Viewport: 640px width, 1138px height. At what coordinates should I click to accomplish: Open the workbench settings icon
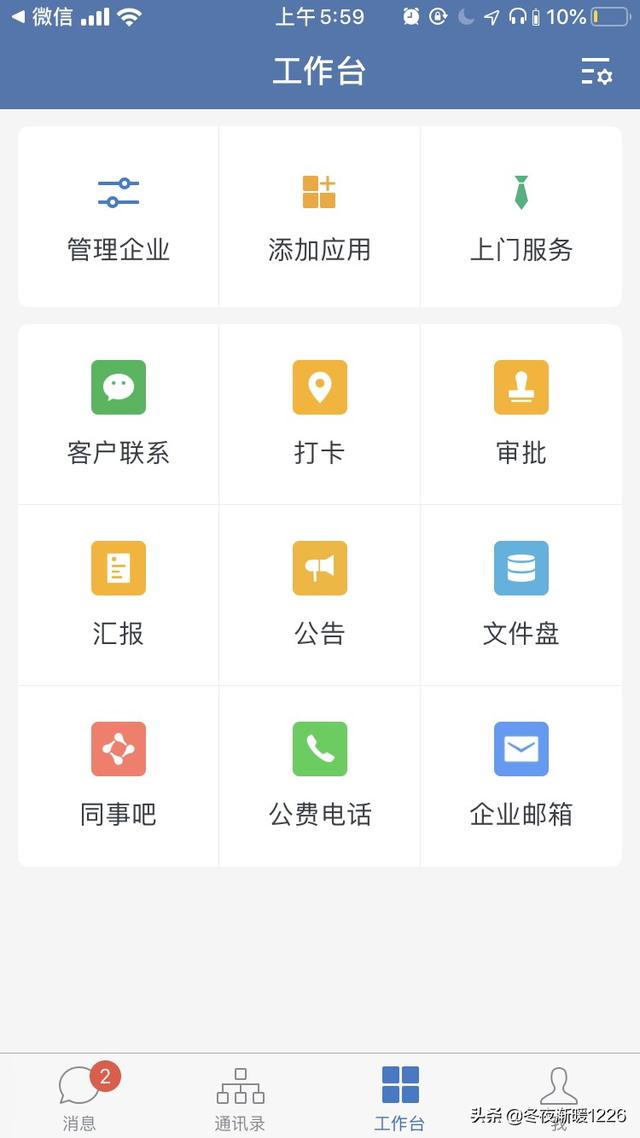[596, 72]
